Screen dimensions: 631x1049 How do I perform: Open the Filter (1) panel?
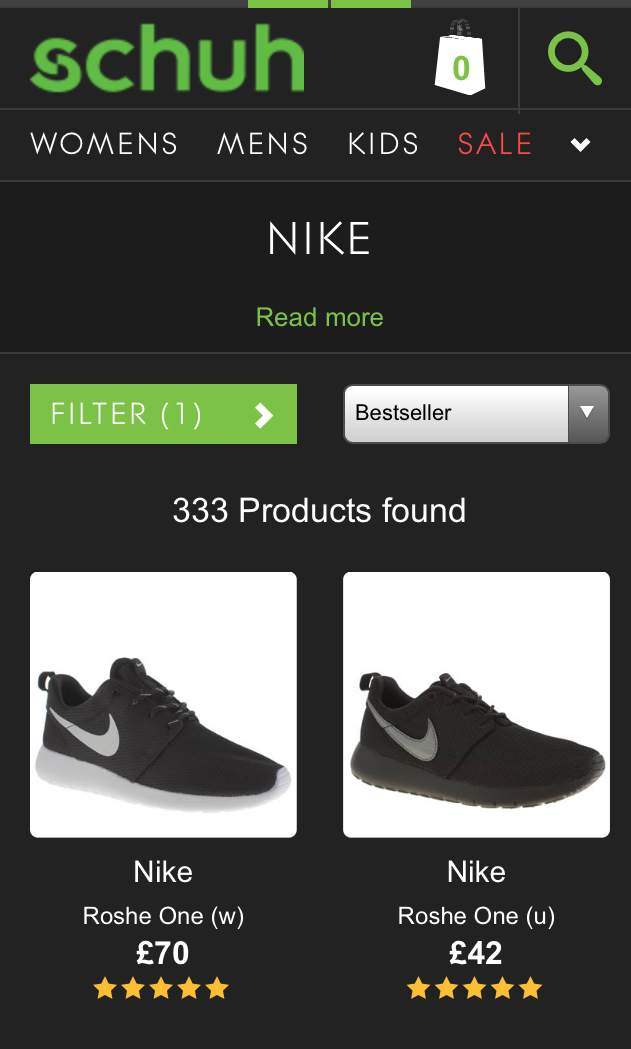[x=163, y=414]
